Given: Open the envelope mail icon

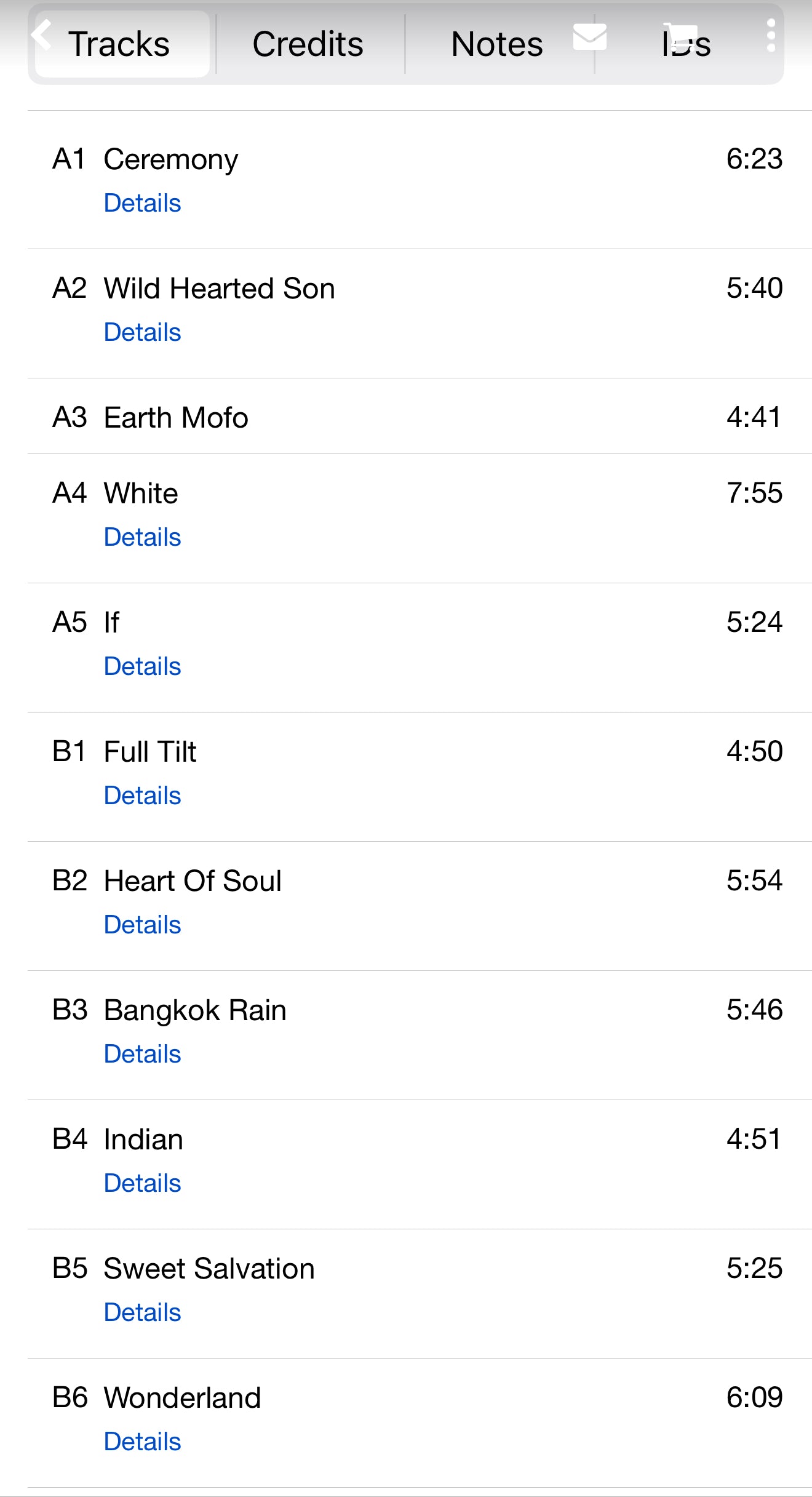Looking at the screenshot, I should click(x=589, y=37).
